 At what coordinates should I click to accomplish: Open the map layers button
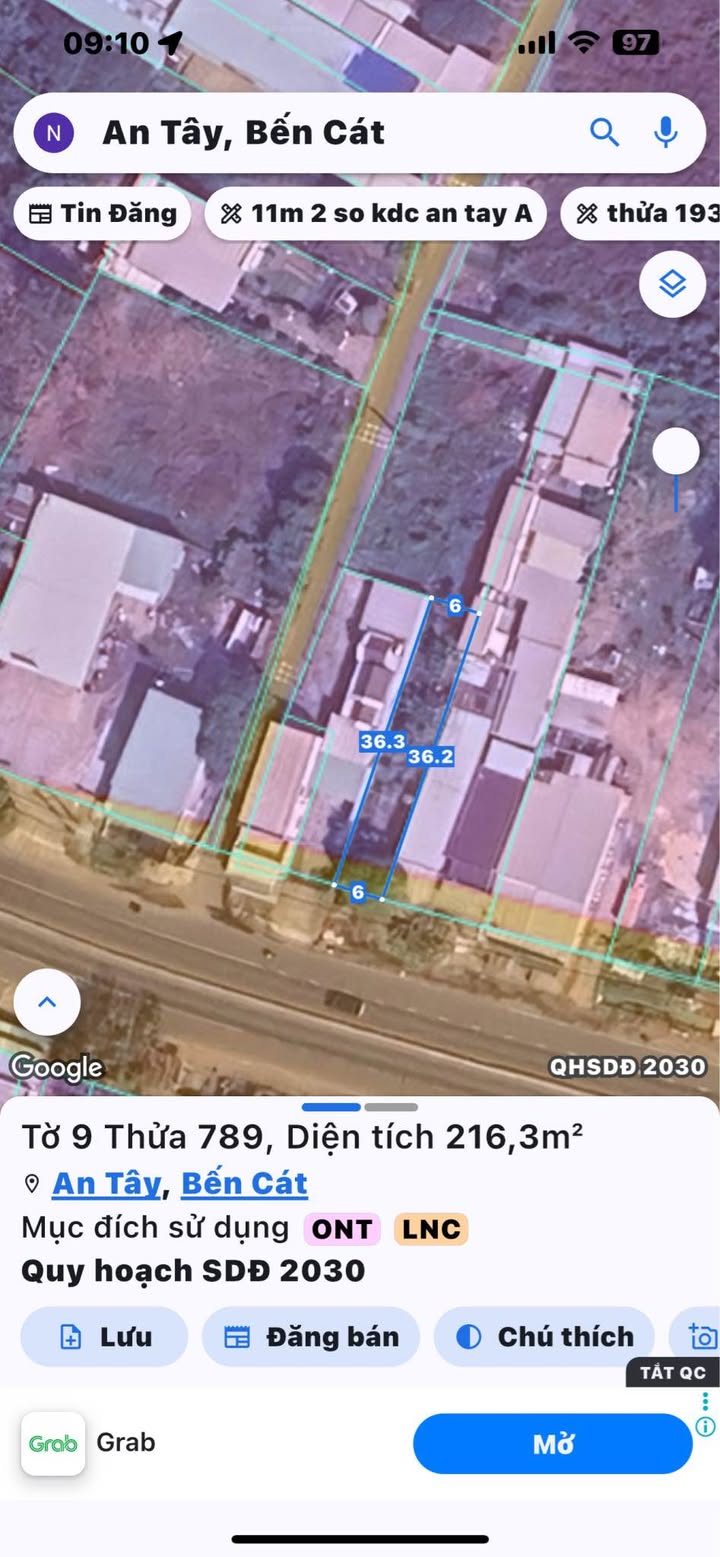673,285
